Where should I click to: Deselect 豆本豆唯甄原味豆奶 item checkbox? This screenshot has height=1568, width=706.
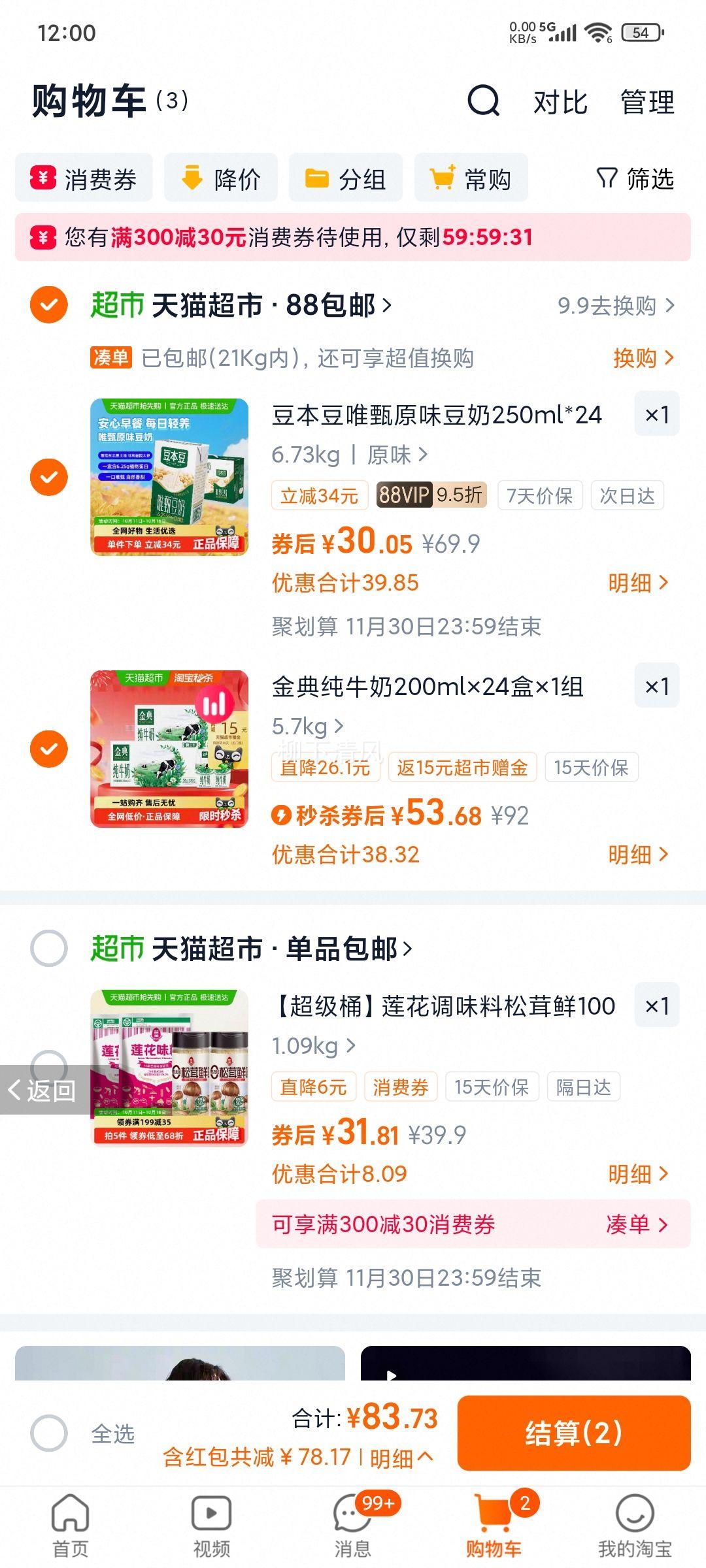point(49,477)
